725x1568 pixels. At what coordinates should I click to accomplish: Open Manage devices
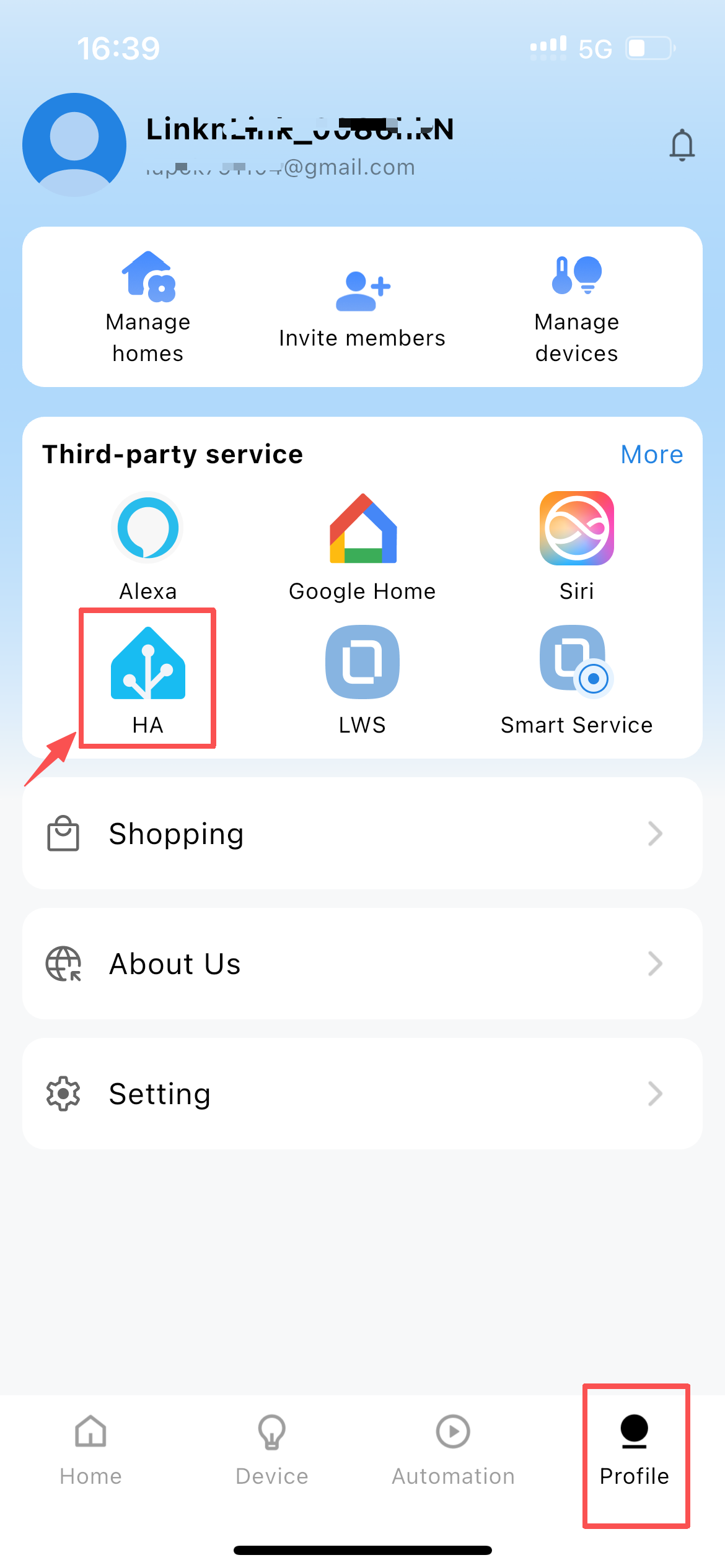576,307
